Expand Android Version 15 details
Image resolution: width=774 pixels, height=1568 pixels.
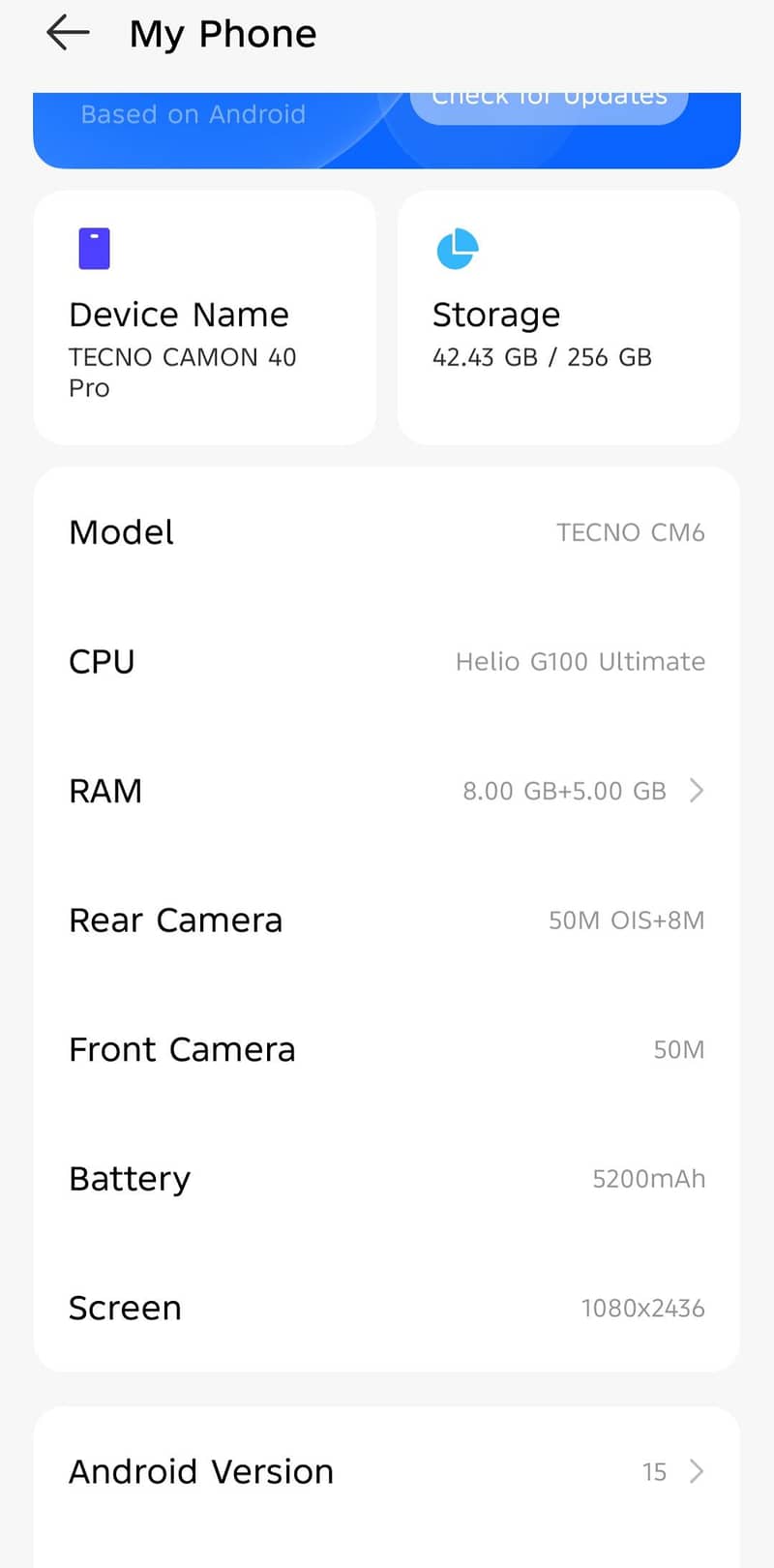click(x=387, y=1472)
